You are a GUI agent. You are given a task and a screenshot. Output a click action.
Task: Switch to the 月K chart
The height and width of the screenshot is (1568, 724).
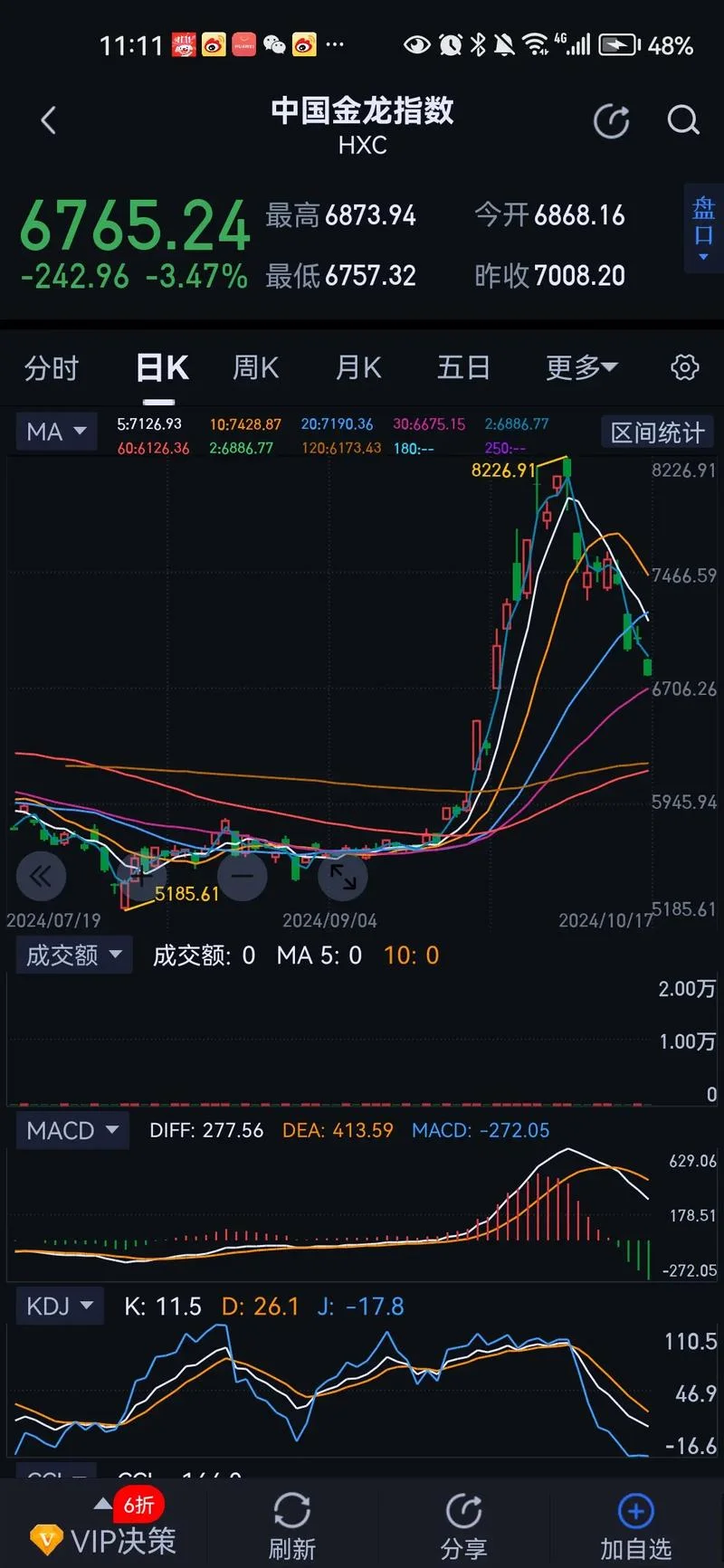coord(357,368)
